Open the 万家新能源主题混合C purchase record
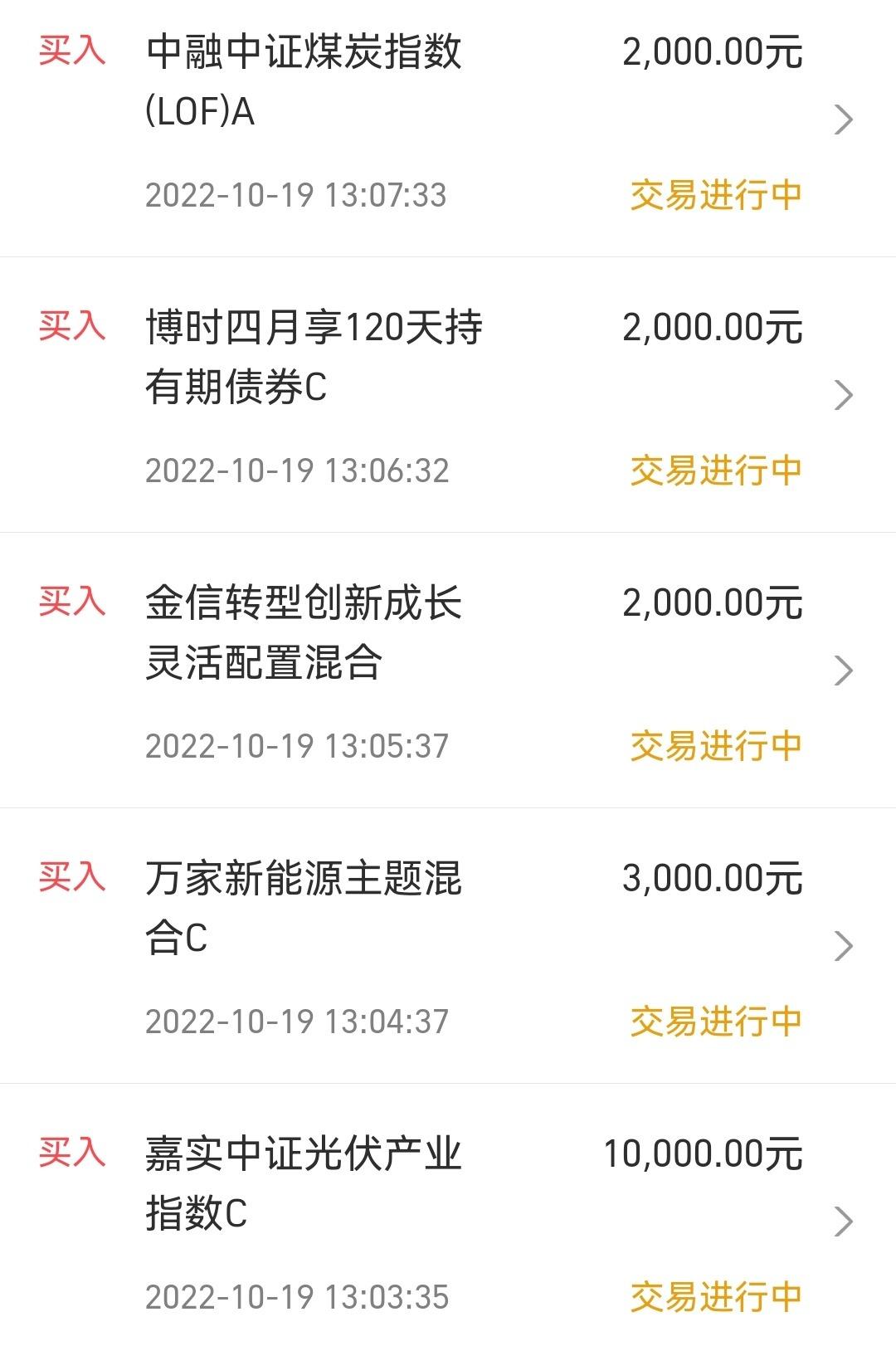This screenshot has width=896, height=1346. [x=448, y=946]
